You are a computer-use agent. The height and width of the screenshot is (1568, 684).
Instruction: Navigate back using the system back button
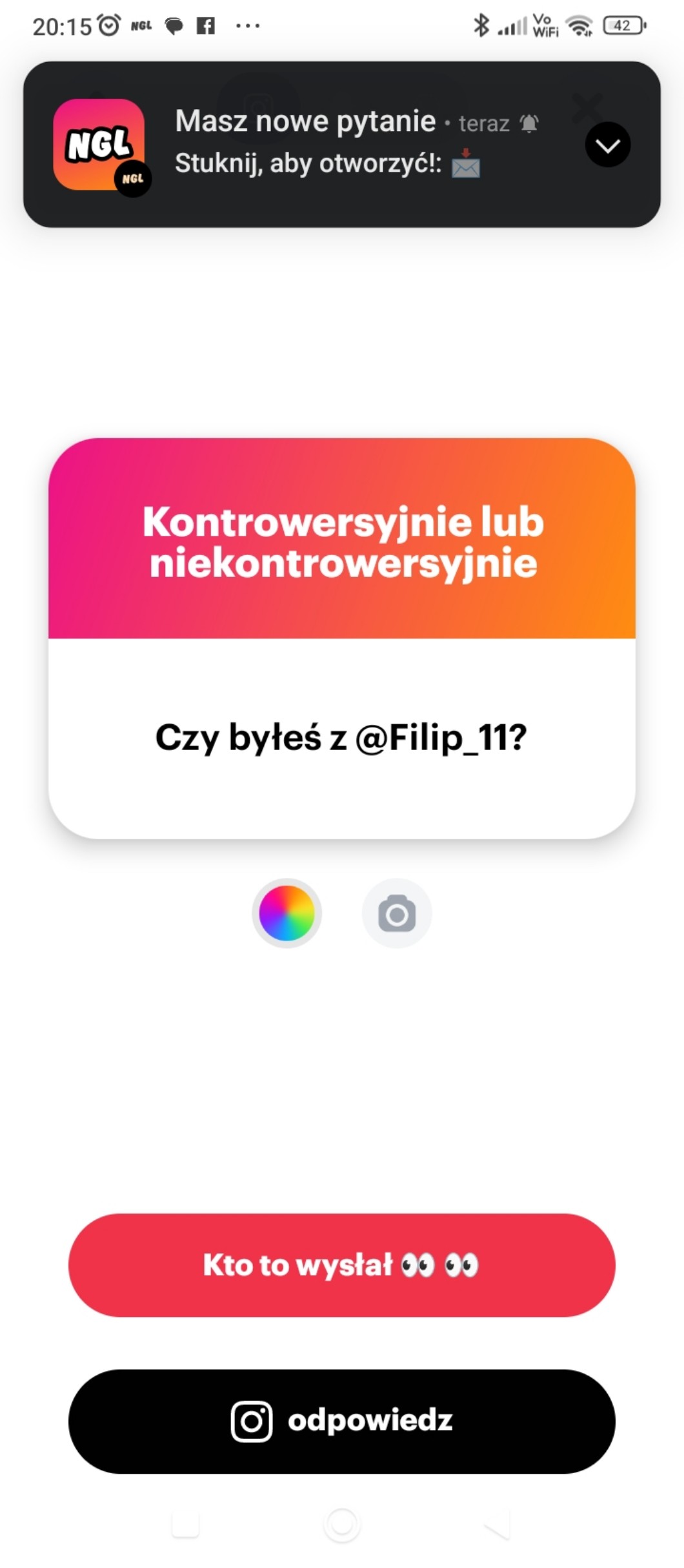pos(498,1524)
